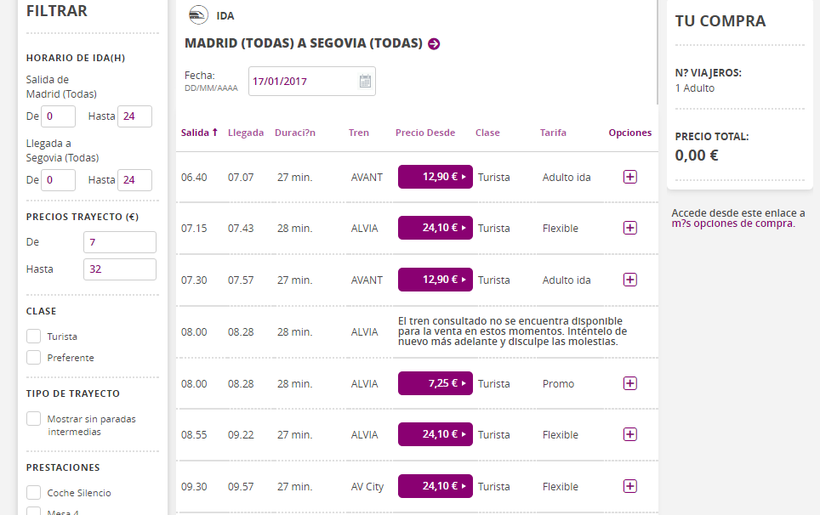Viewport: 820px width, 515px height.
Task: Open the m?s opciones de compra link
Action: click(x=733, y=224)
